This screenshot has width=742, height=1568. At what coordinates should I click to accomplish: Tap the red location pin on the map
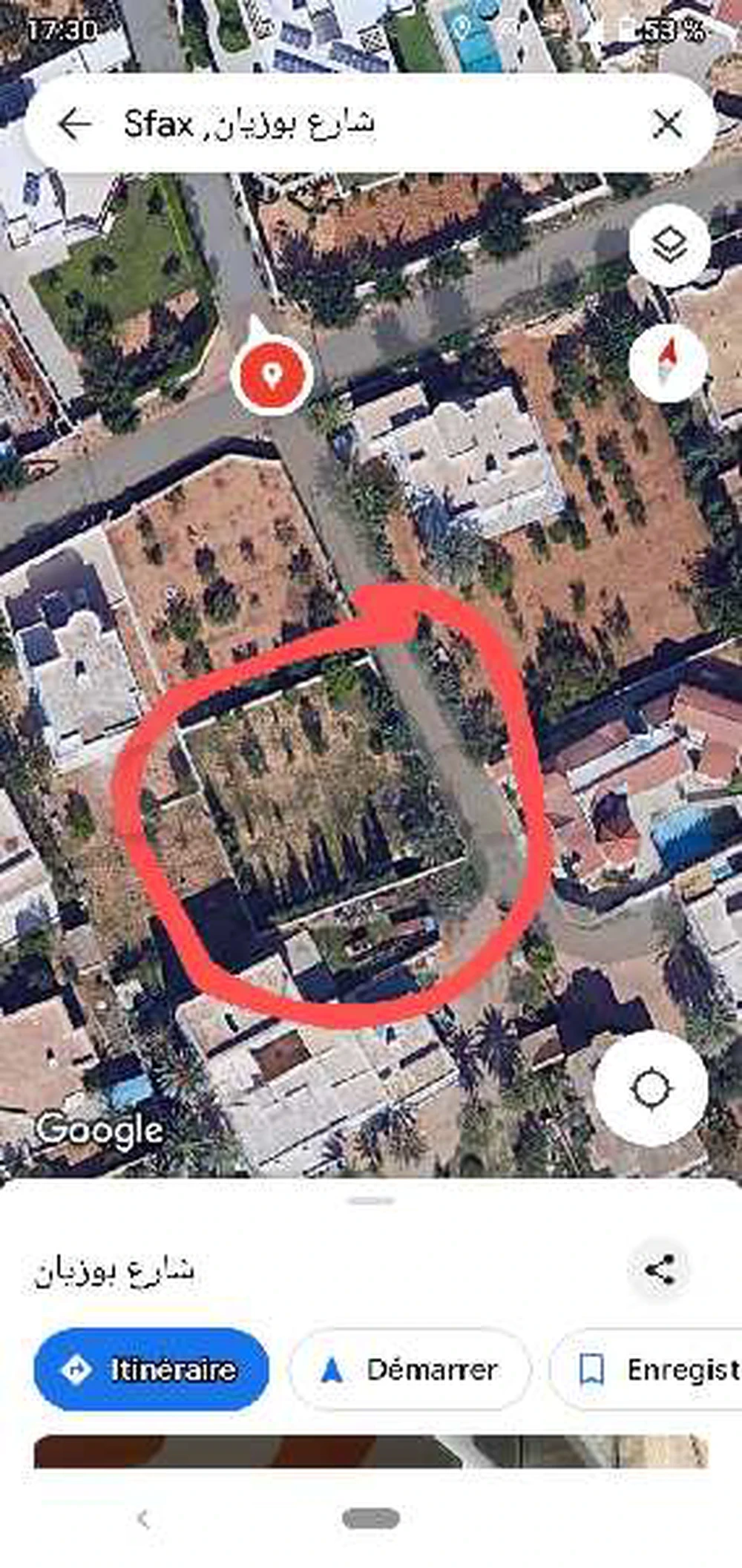click(x=272, y=373)
